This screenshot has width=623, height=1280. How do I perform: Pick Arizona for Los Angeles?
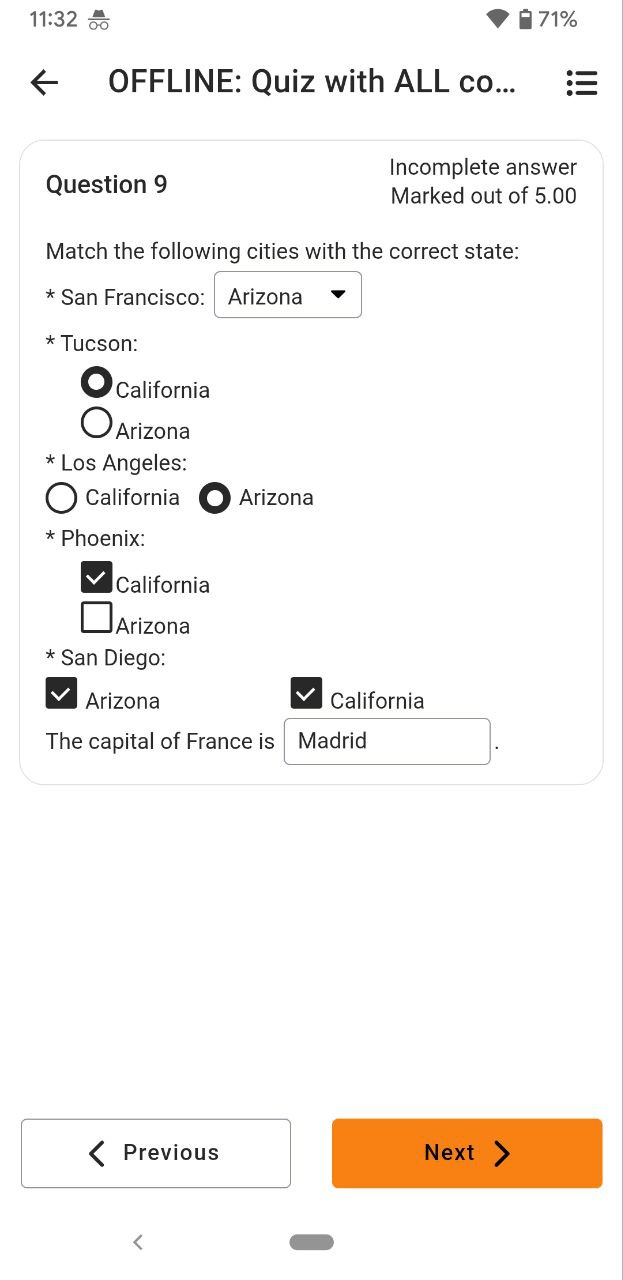[215, 498]
